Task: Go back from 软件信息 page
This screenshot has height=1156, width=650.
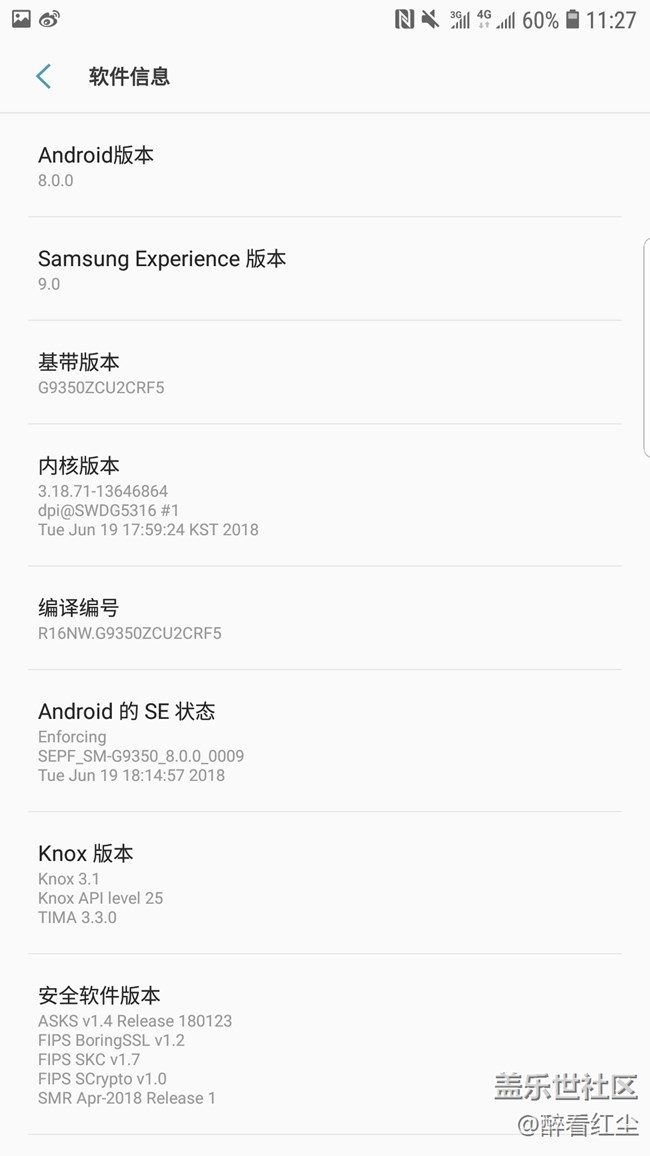Action: pos(43,77)
